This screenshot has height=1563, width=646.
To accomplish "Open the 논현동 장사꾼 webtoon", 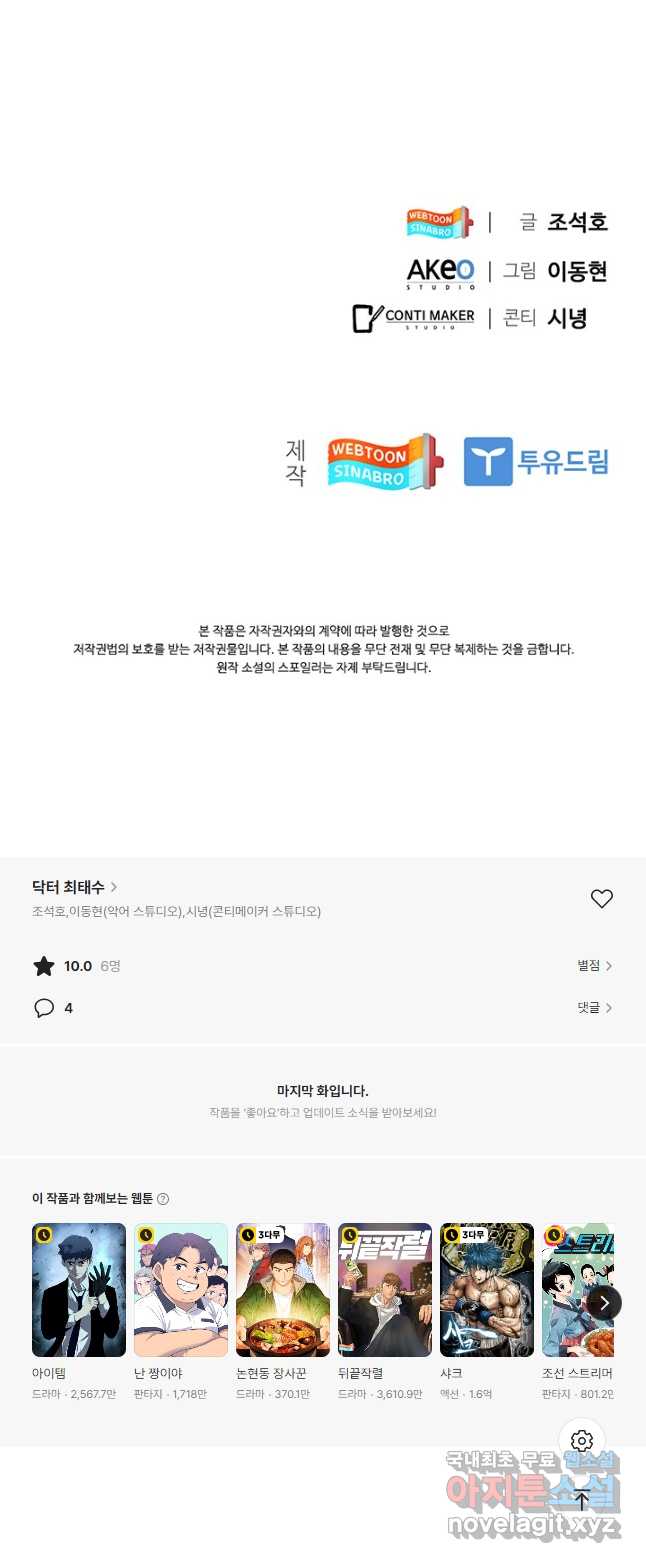I will [x=283, y=1289].
